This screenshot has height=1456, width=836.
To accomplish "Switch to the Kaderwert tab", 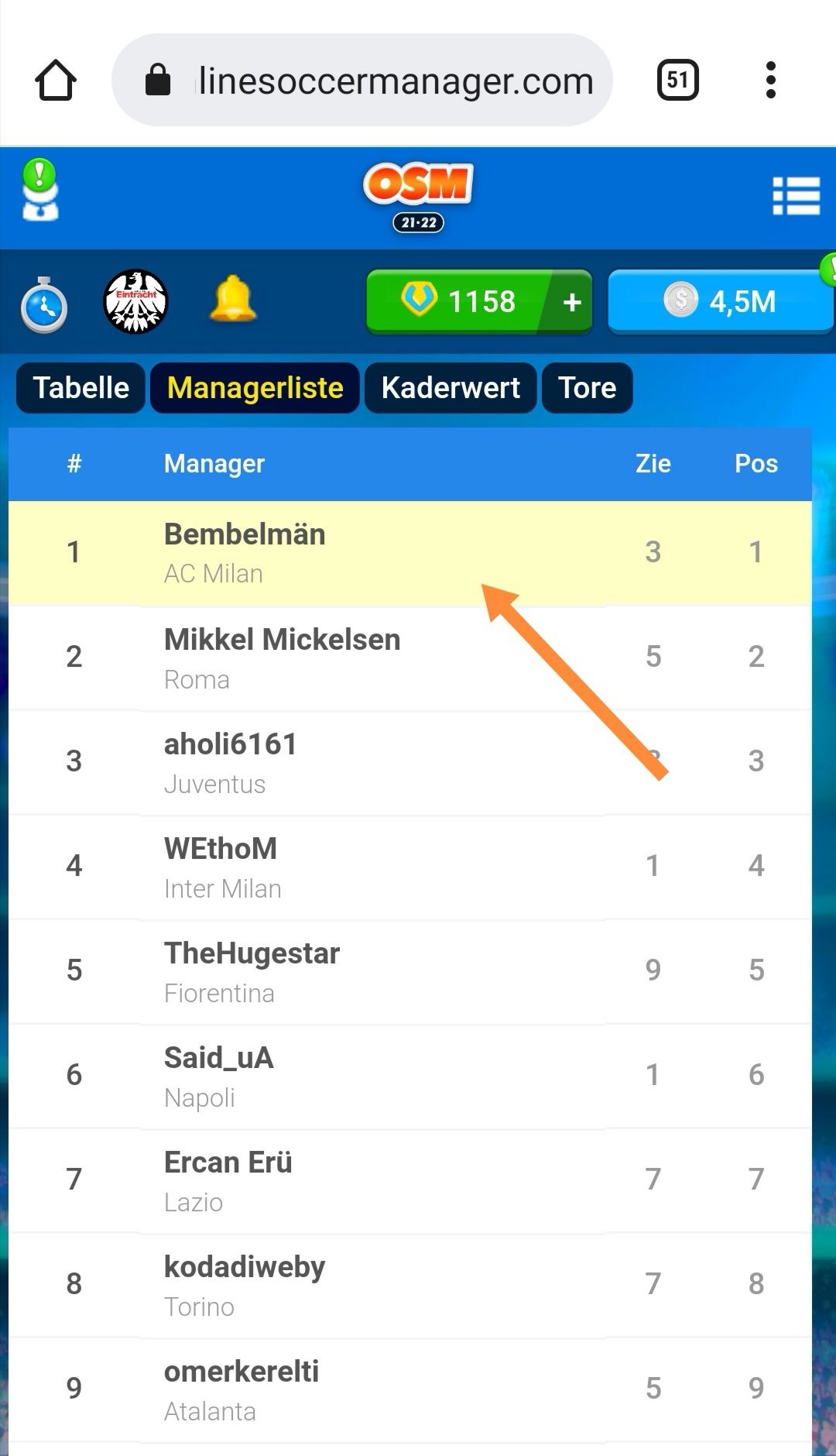I will 451,387.
